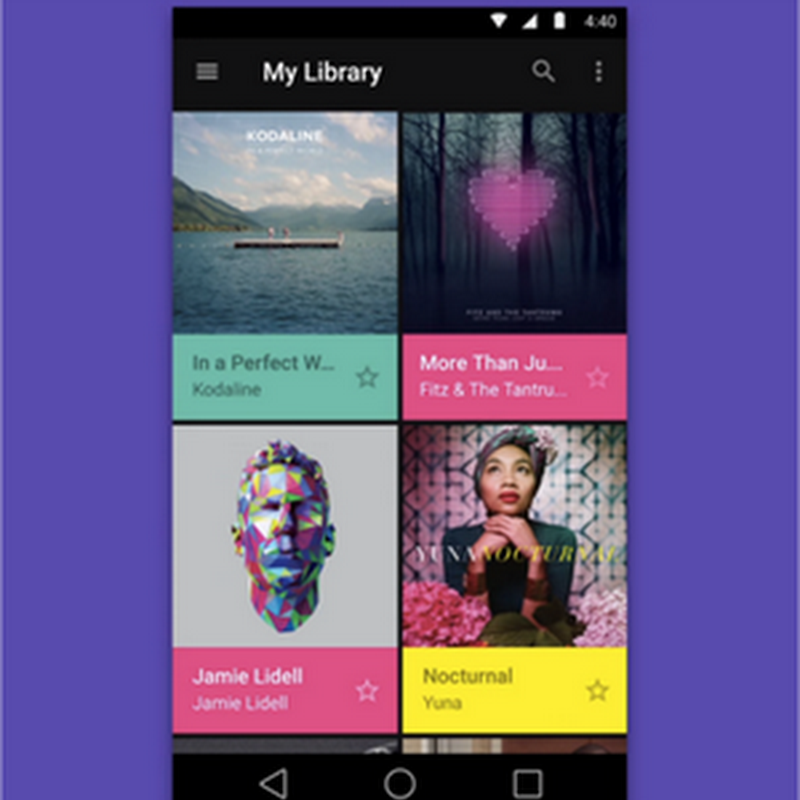Search My Library

543,71
